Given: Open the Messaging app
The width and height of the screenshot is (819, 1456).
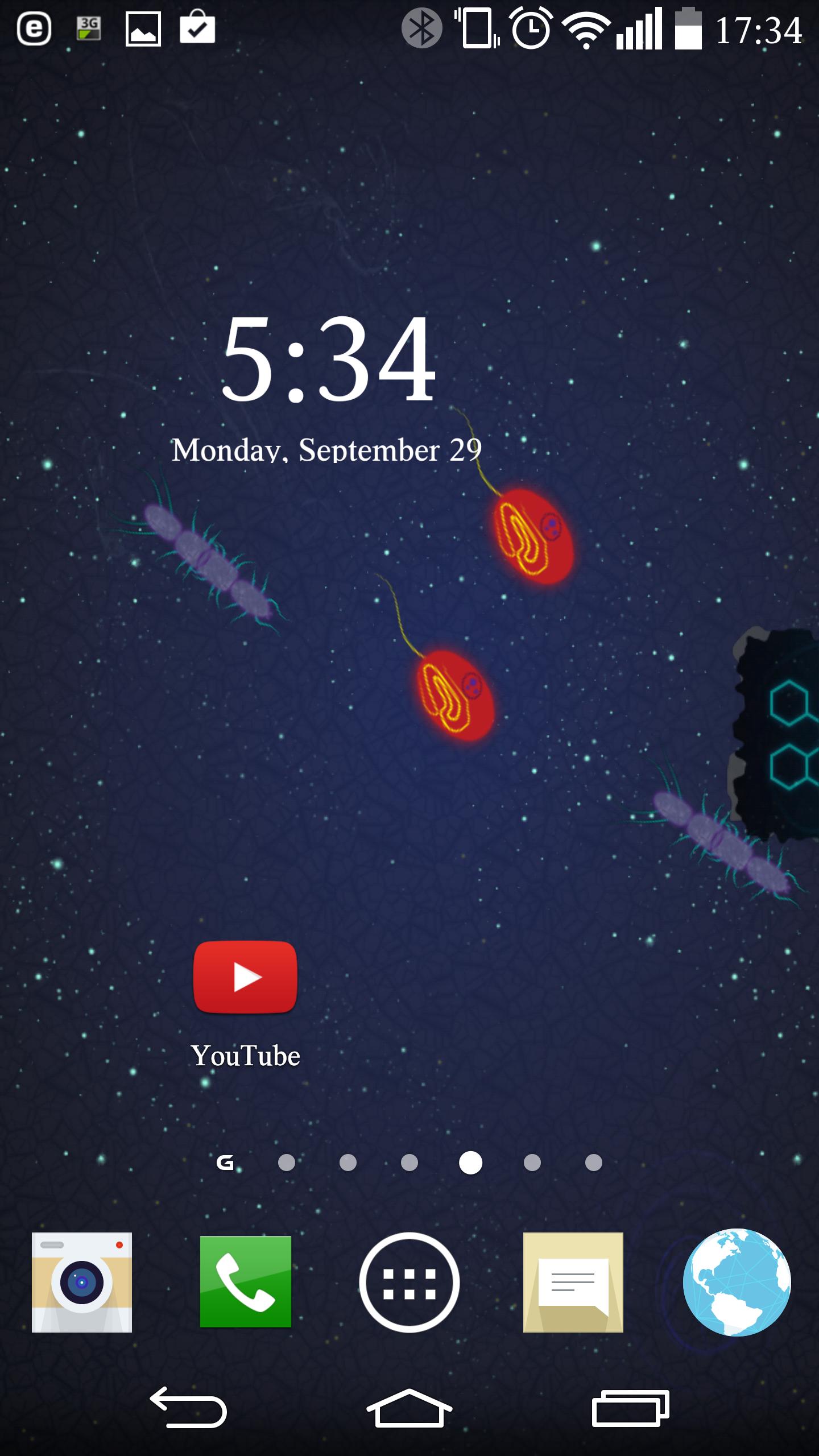Looking at the screenshot, I should (x=573, y=1282).
